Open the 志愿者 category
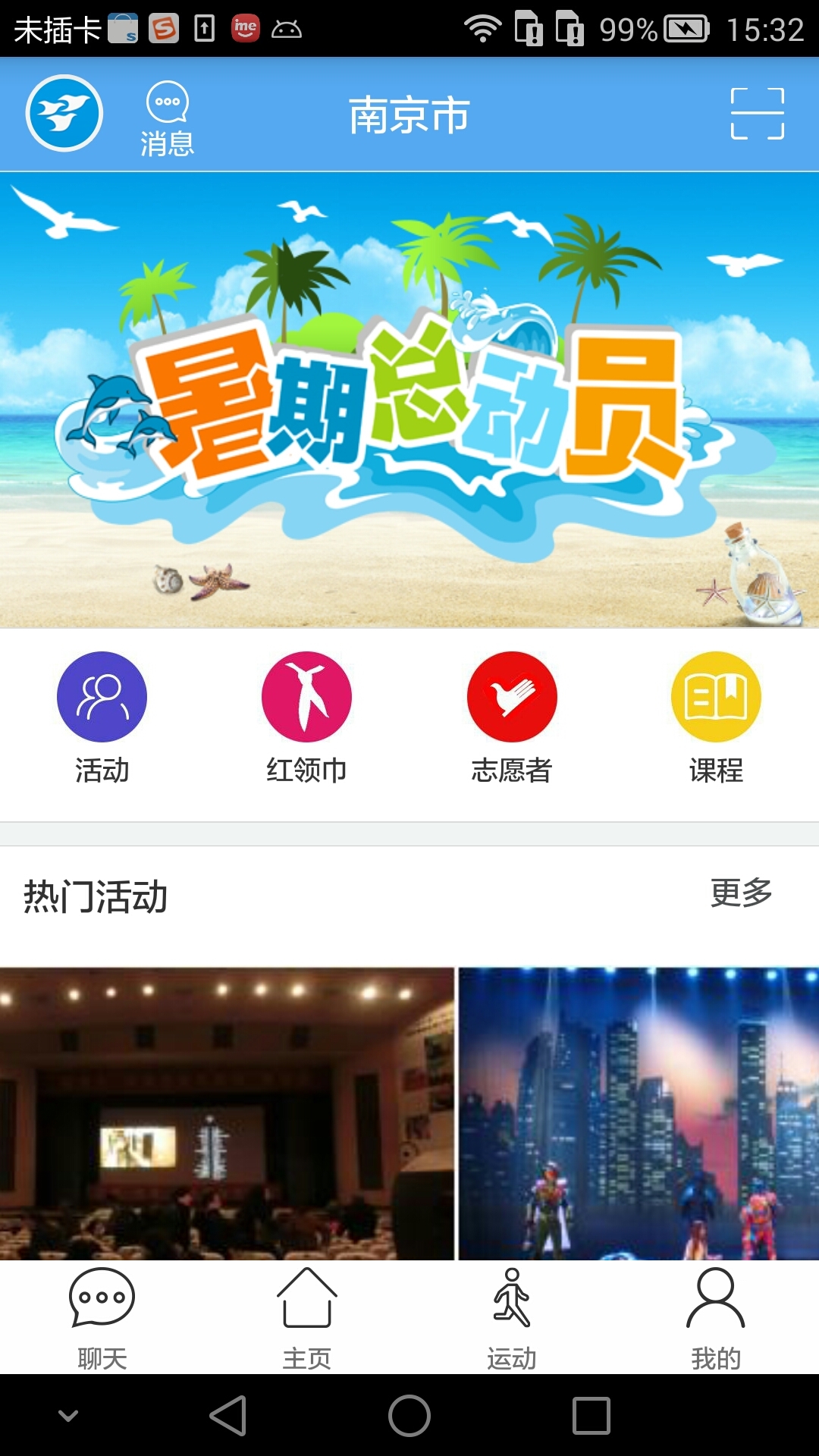The height and width of the screenshot is (1456, 819). (x=512, y=717)
